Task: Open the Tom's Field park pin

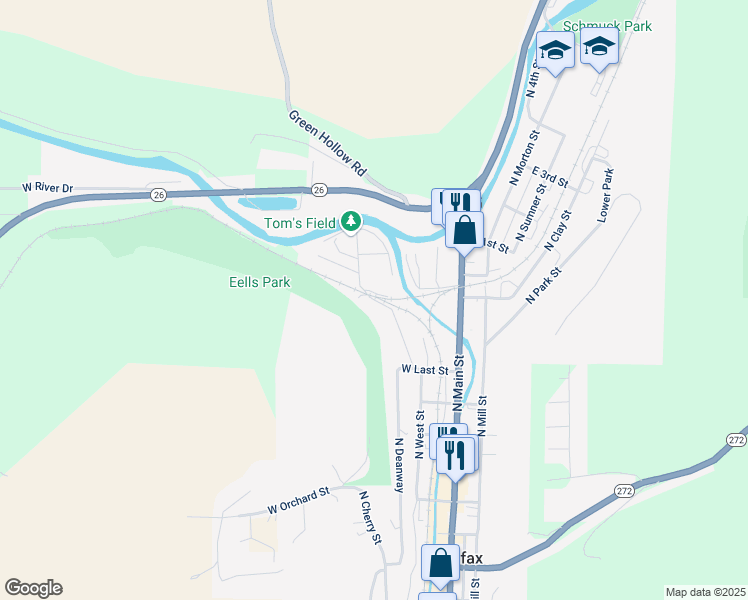Action: click(x=351, y=222)
